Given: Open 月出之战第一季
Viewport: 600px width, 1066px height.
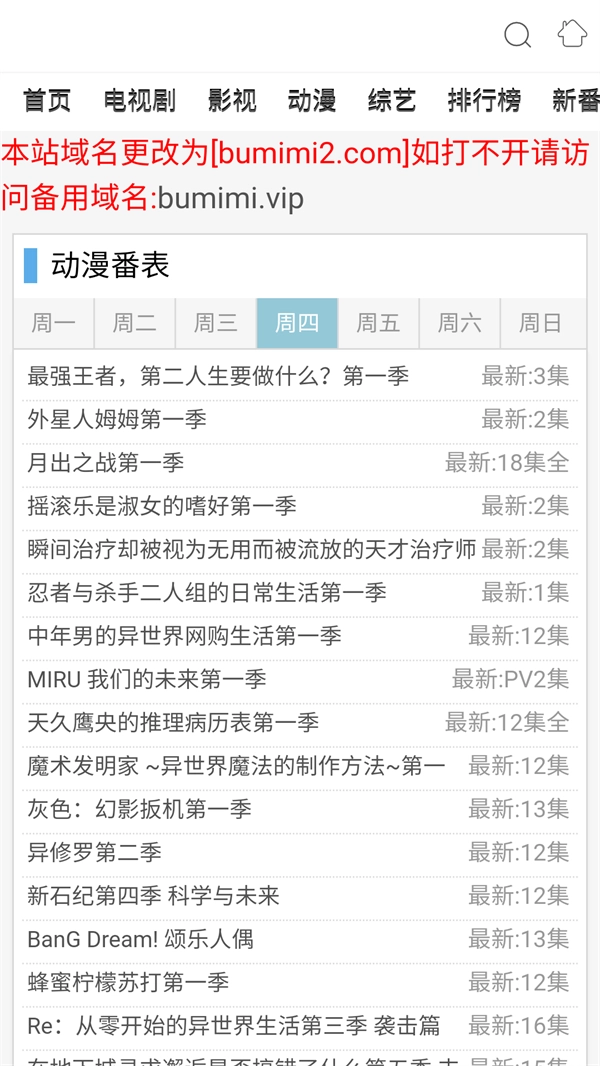Looking at the screenshot, I should click(x=106, y=463).
